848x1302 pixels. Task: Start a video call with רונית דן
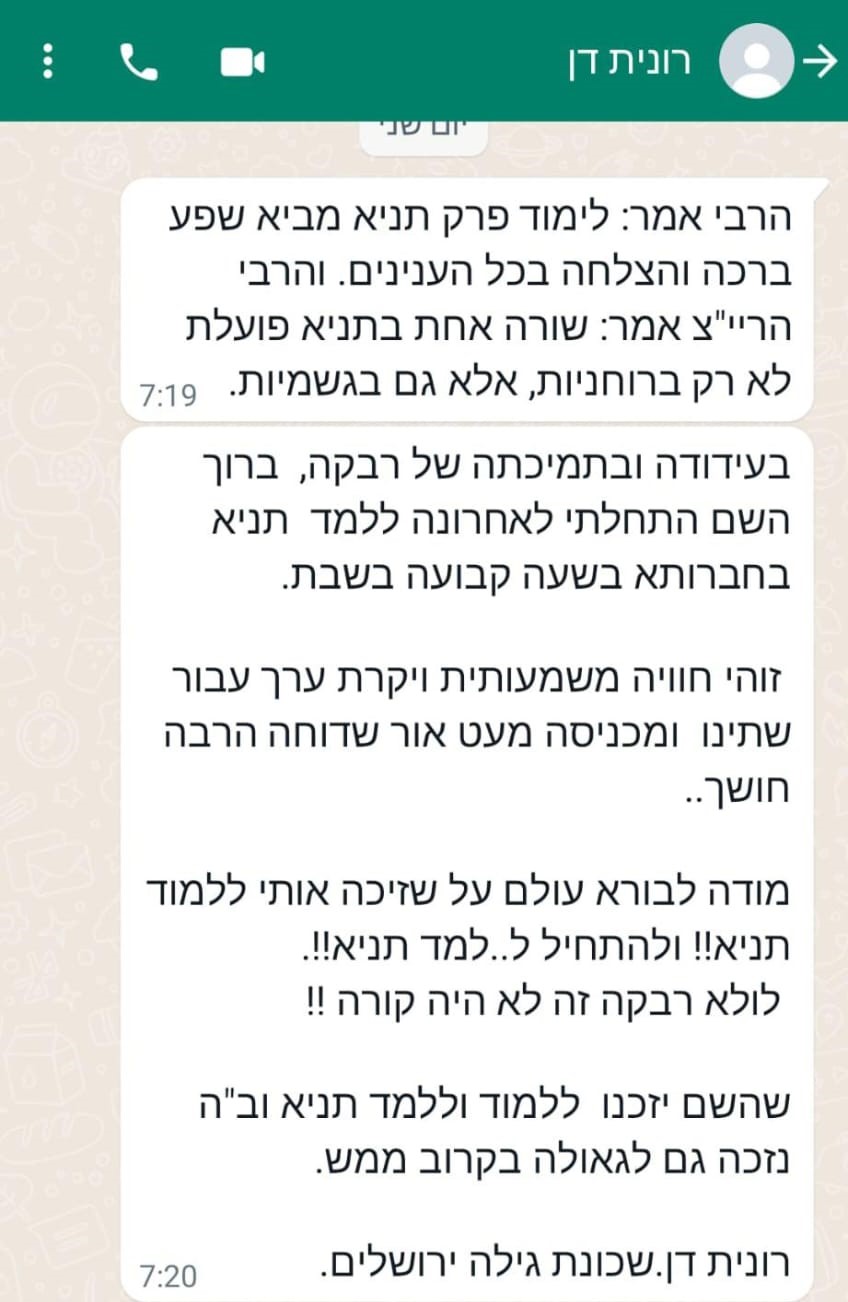click(x=242, y=62)
